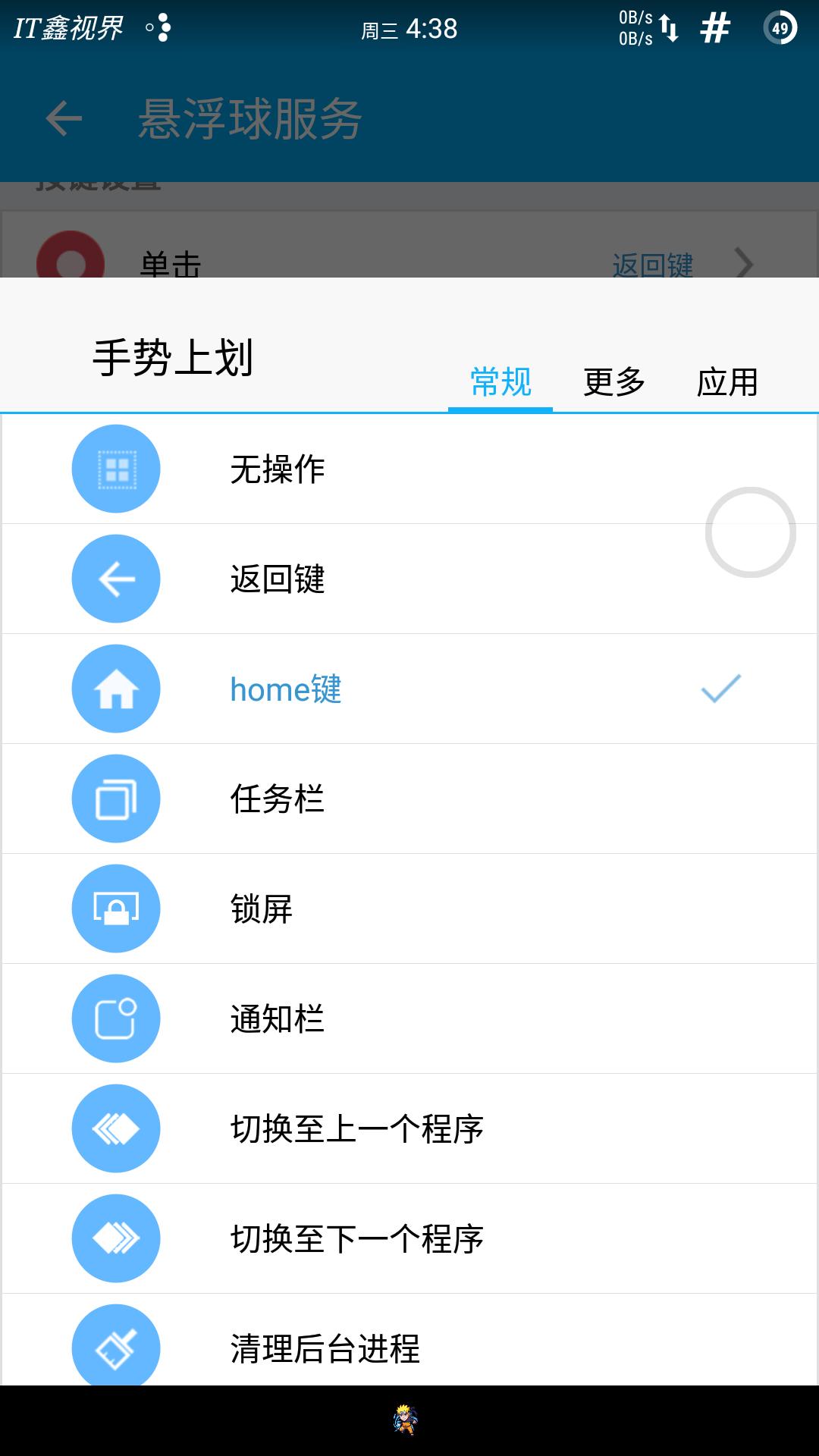Tap the 通知栏 notification bar icon
The image size is (819, 1456).
coord(115,1018)
